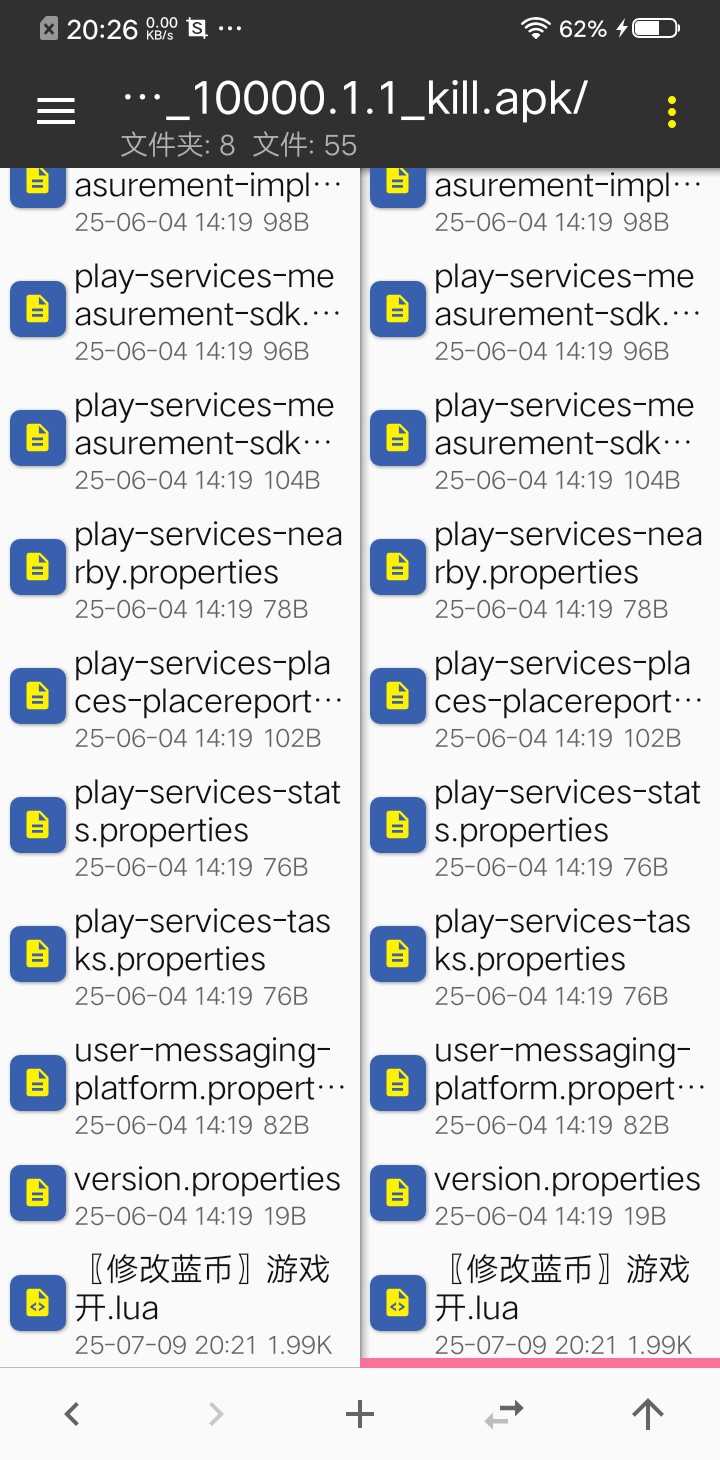Open the 96B play-services-measurement-sdk file in right pane

[540, 309]
